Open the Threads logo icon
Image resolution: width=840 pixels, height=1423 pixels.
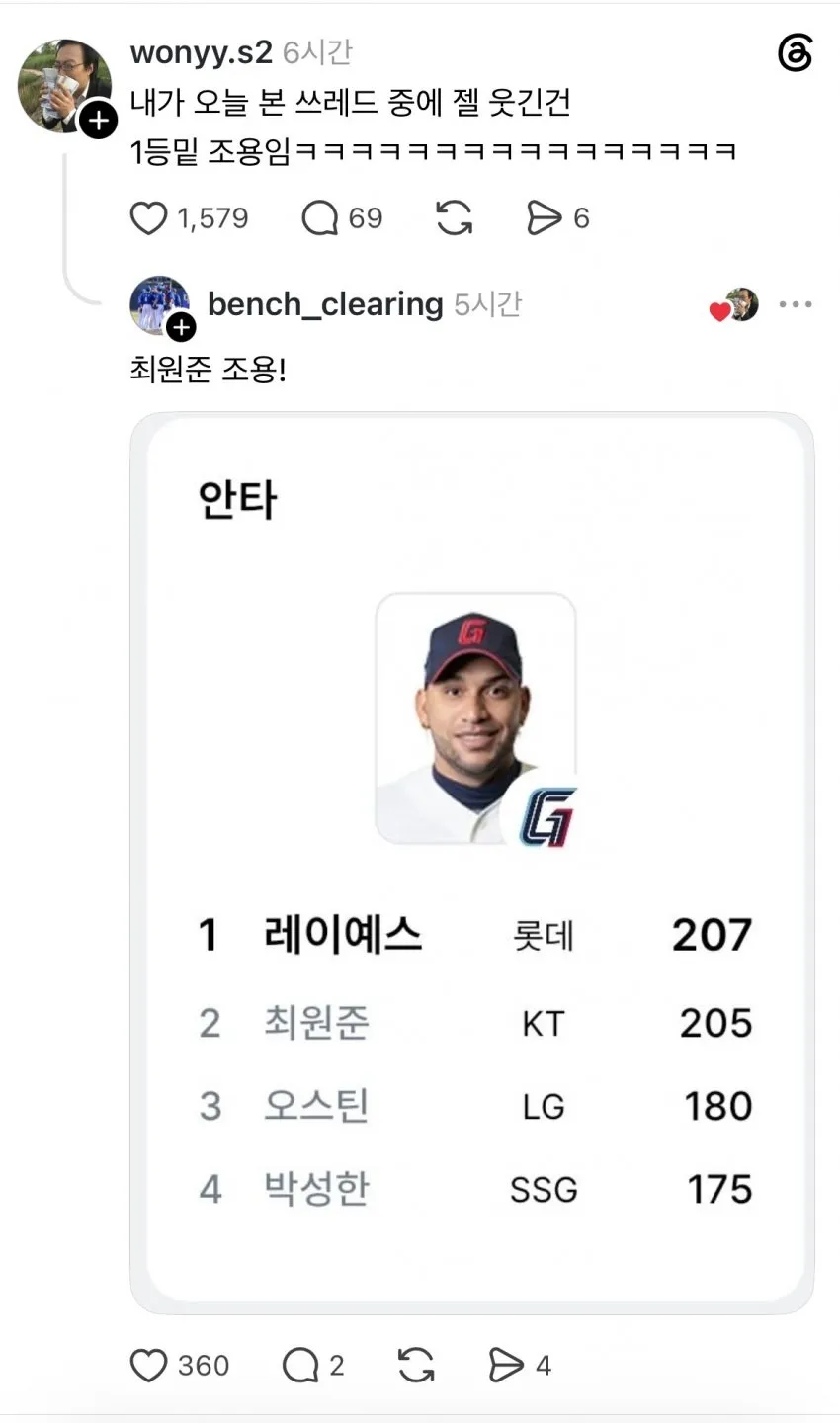click(796, 52)
